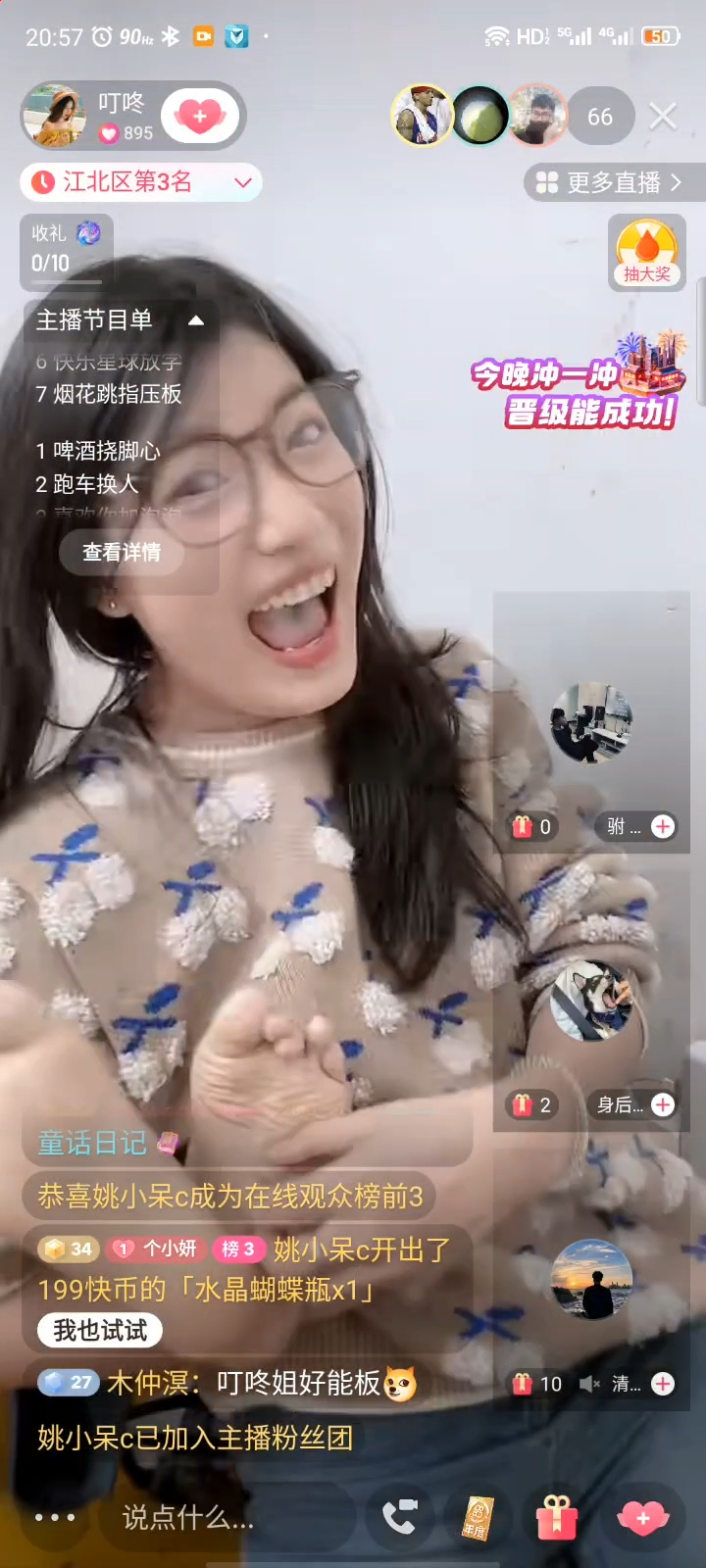Follow streamer 叮咚 with the heart plus button
This screenshot has height=1568, width=706.
200,116
